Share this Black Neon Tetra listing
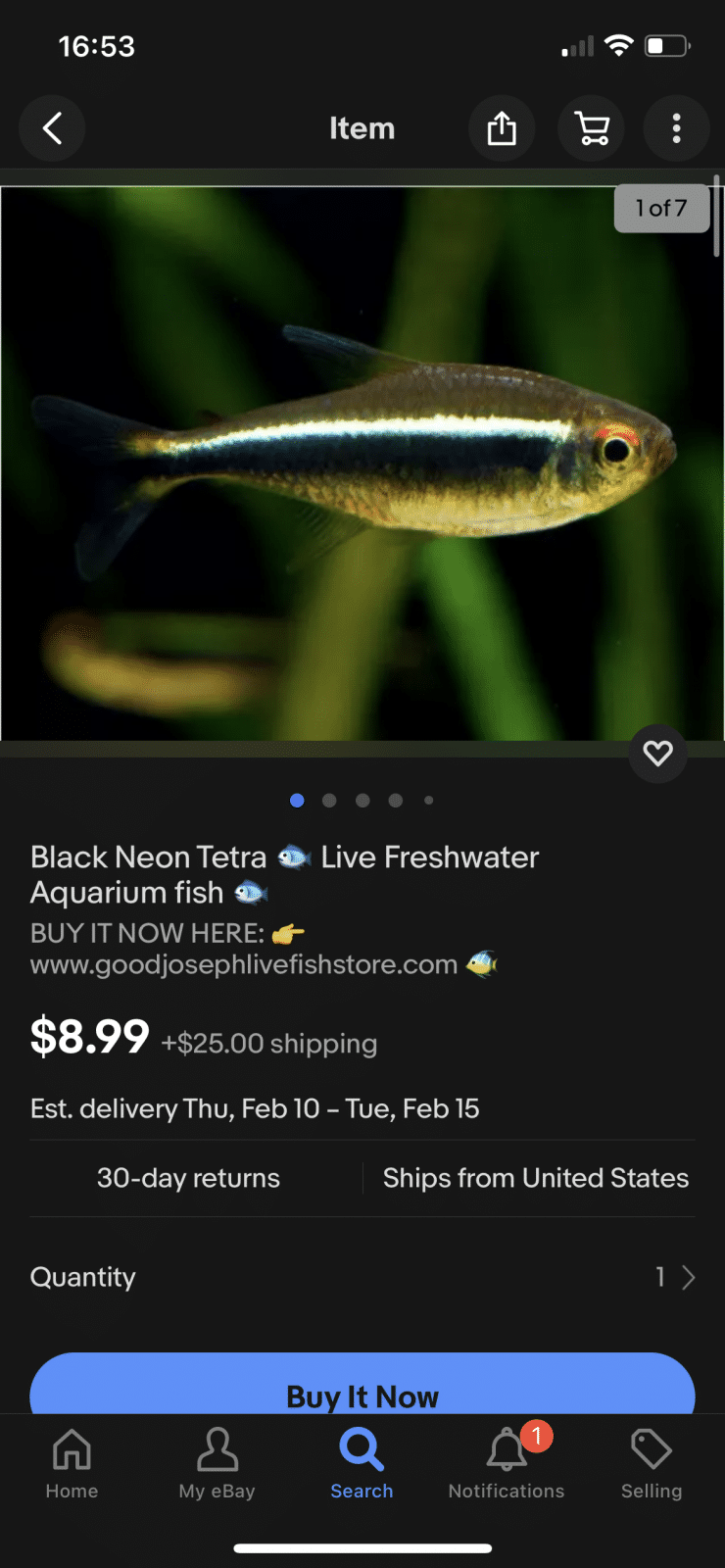The image size is (725, 1568). tap(502, 128)
